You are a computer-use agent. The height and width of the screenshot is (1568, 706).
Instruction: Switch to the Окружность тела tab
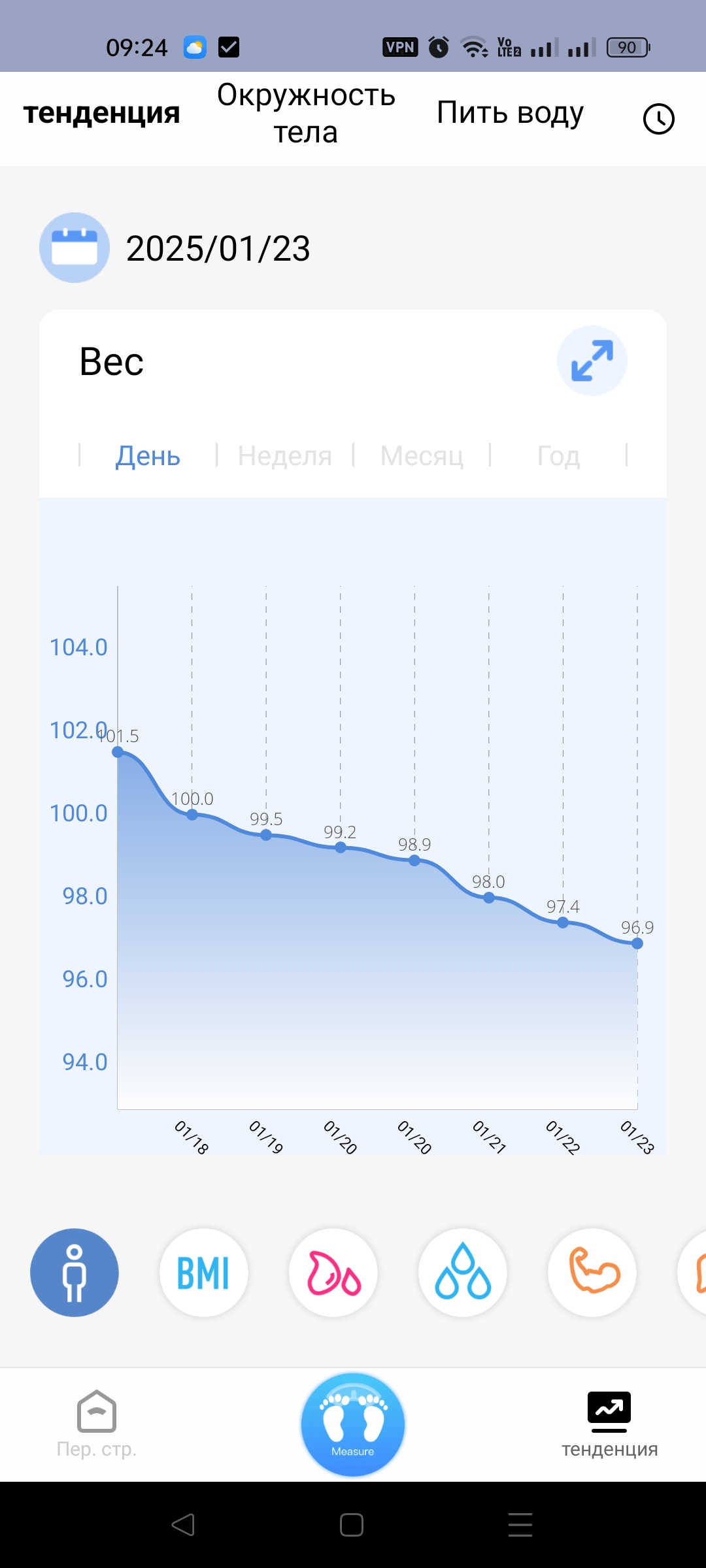[x=306, y=114]
